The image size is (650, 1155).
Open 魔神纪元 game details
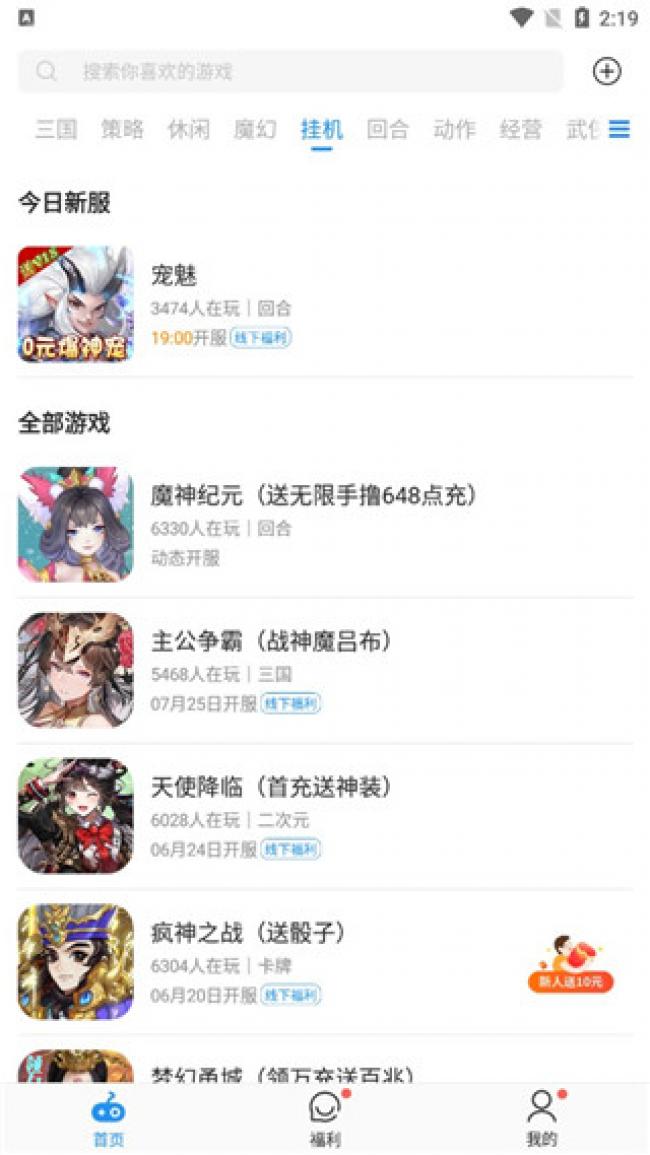click(x=300, y=524)
